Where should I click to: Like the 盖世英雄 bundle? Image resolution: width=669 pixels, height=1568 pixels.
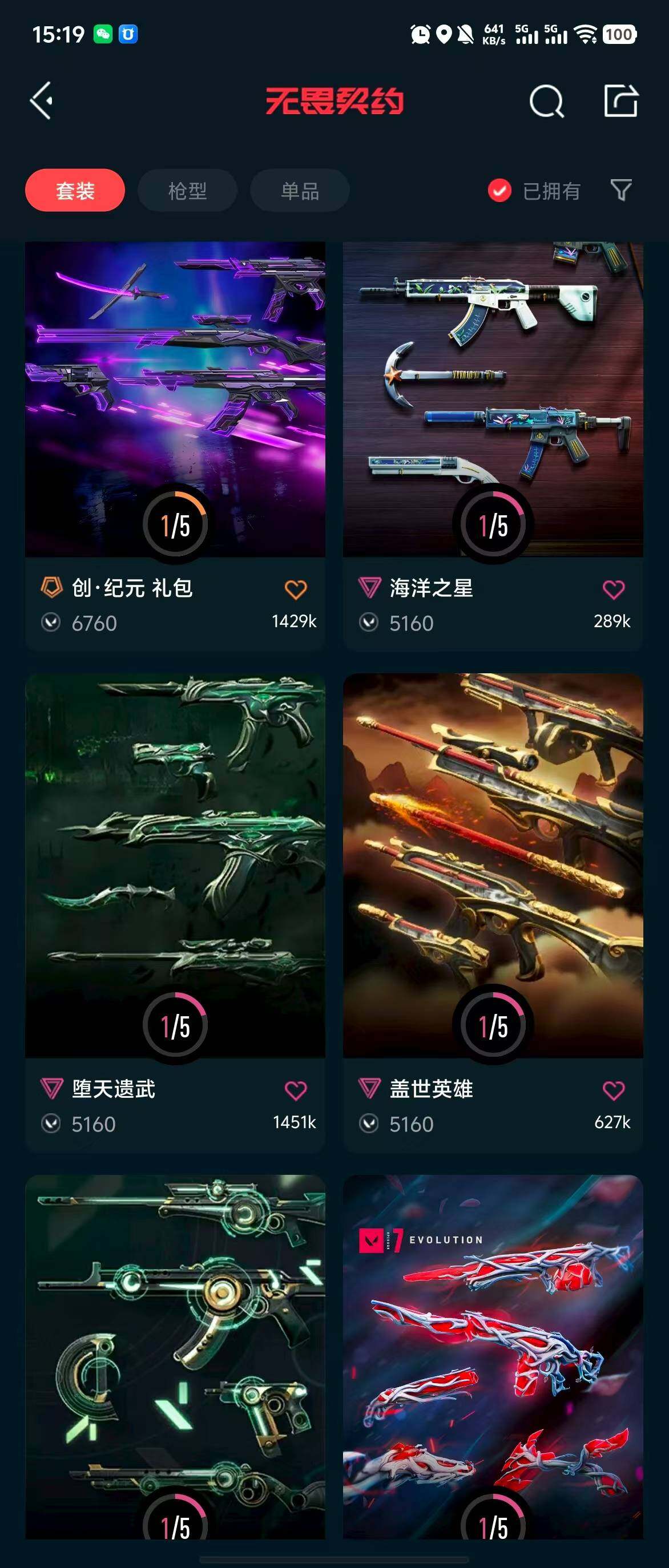click(x=613, y=1090)
